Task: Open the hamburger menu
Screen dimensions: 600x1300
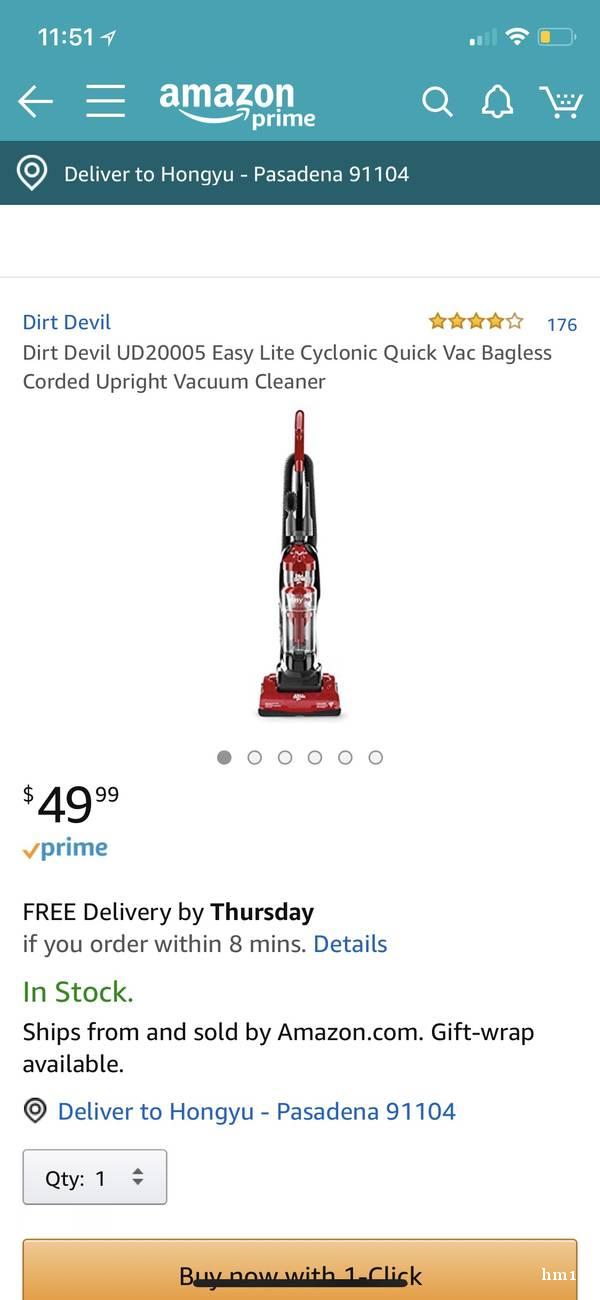Action: click(x=105, y=101)
